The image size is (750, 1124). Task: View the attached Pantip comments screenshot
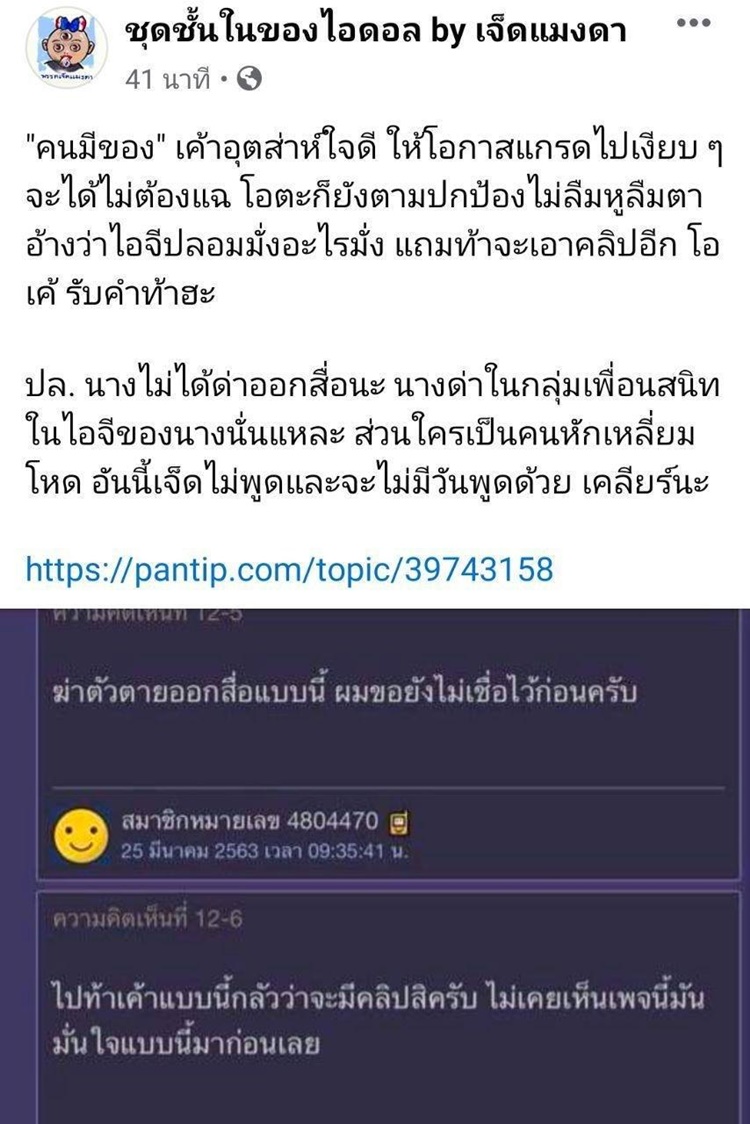375,865
